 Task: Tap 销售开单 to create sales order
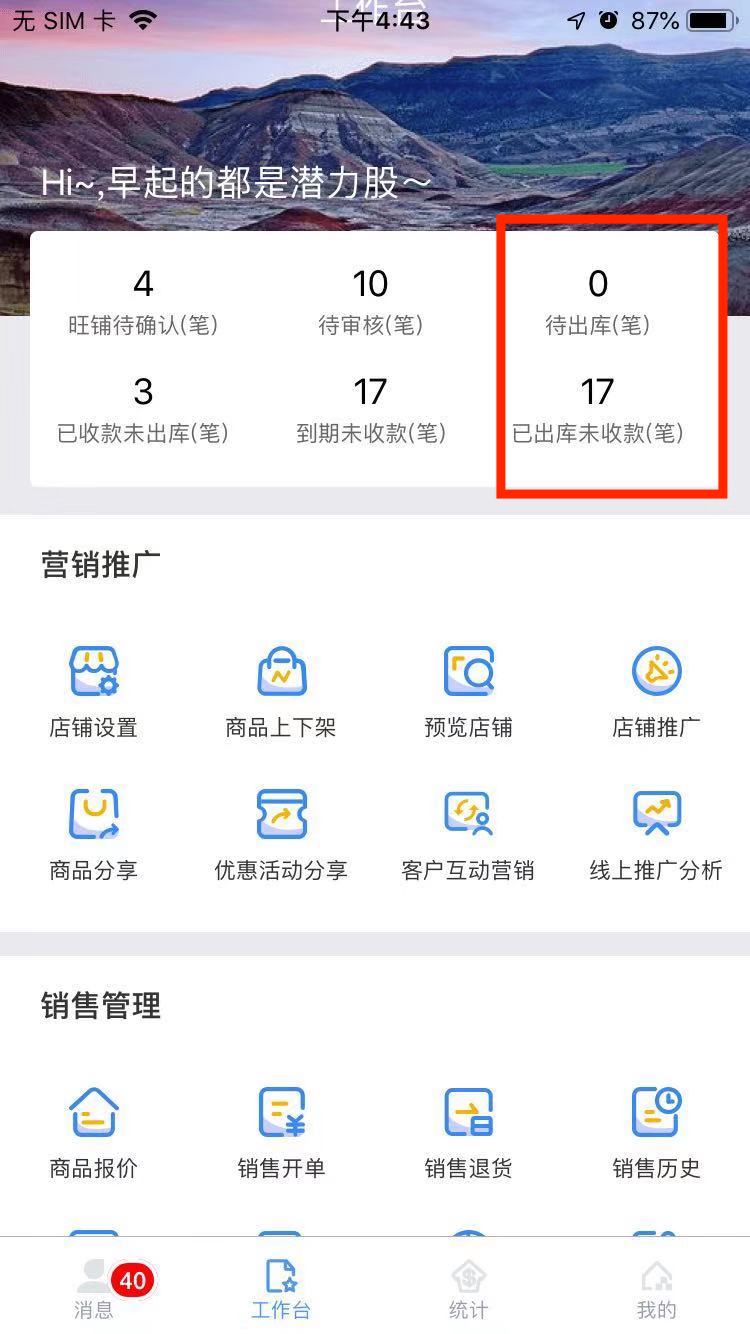(281, 1128)
